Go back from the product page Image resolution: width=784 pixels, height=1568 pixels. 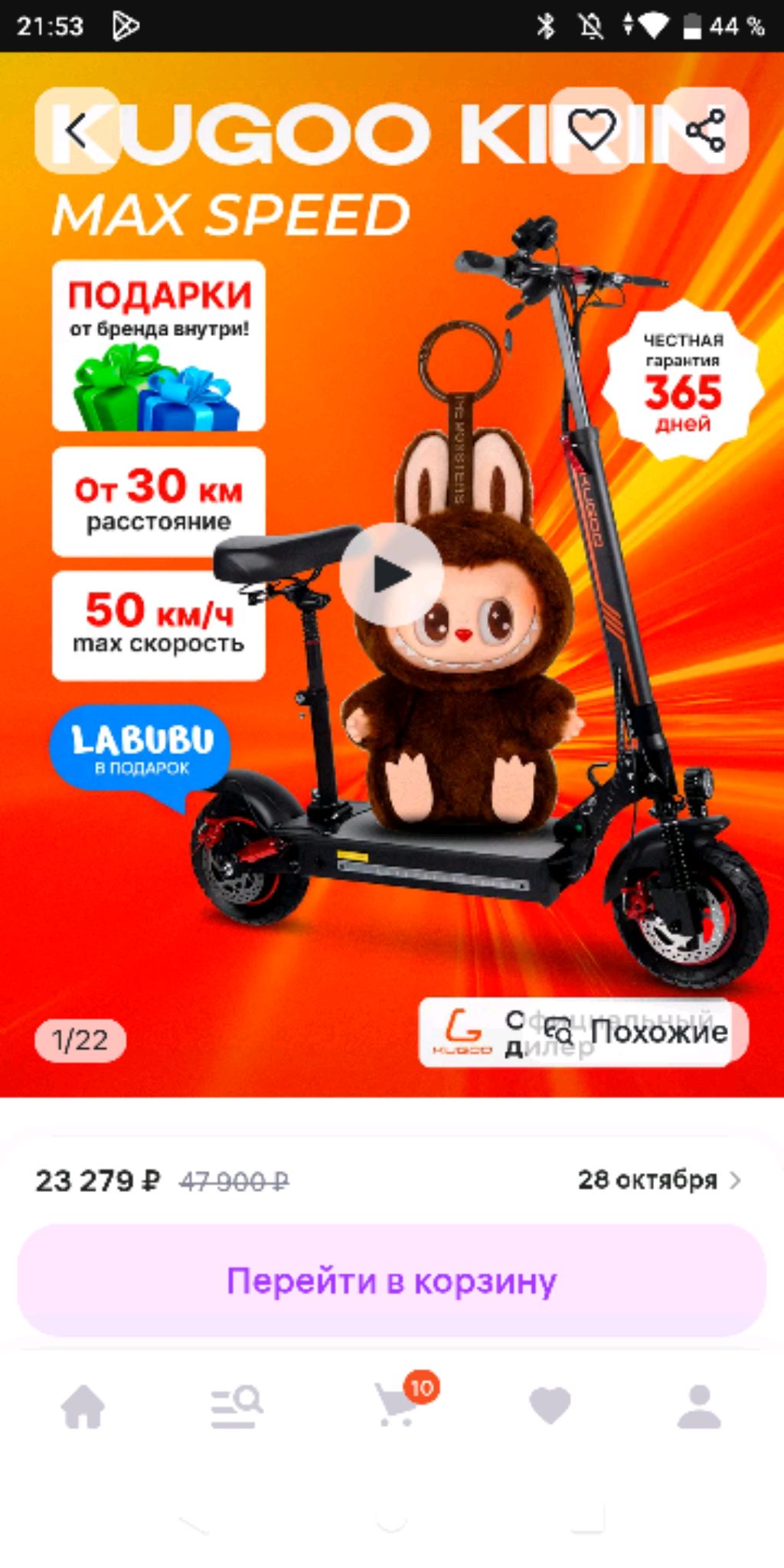click(x=77, y=130)
